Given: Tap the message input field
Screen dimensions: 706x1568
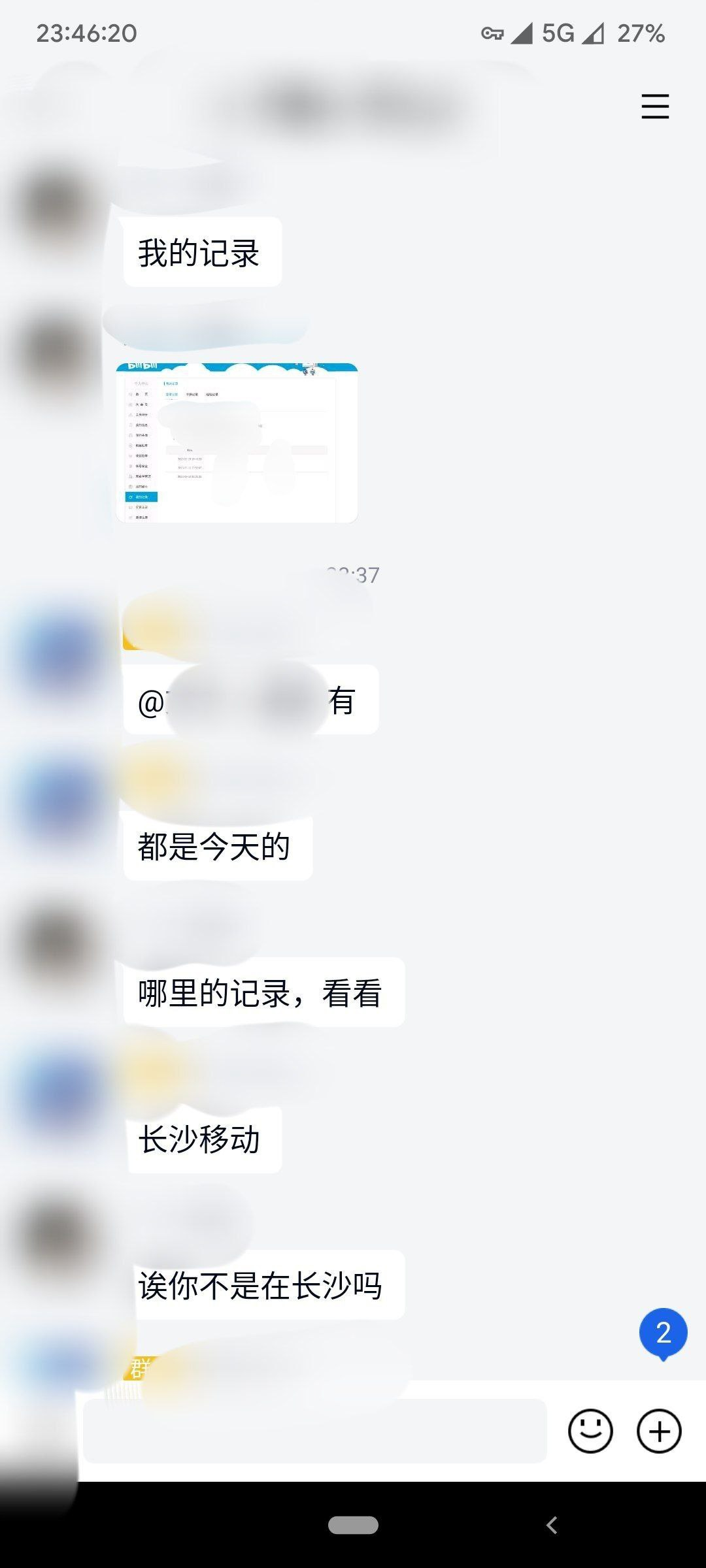Looking at the screenshot, I should tap(314, 1431).
